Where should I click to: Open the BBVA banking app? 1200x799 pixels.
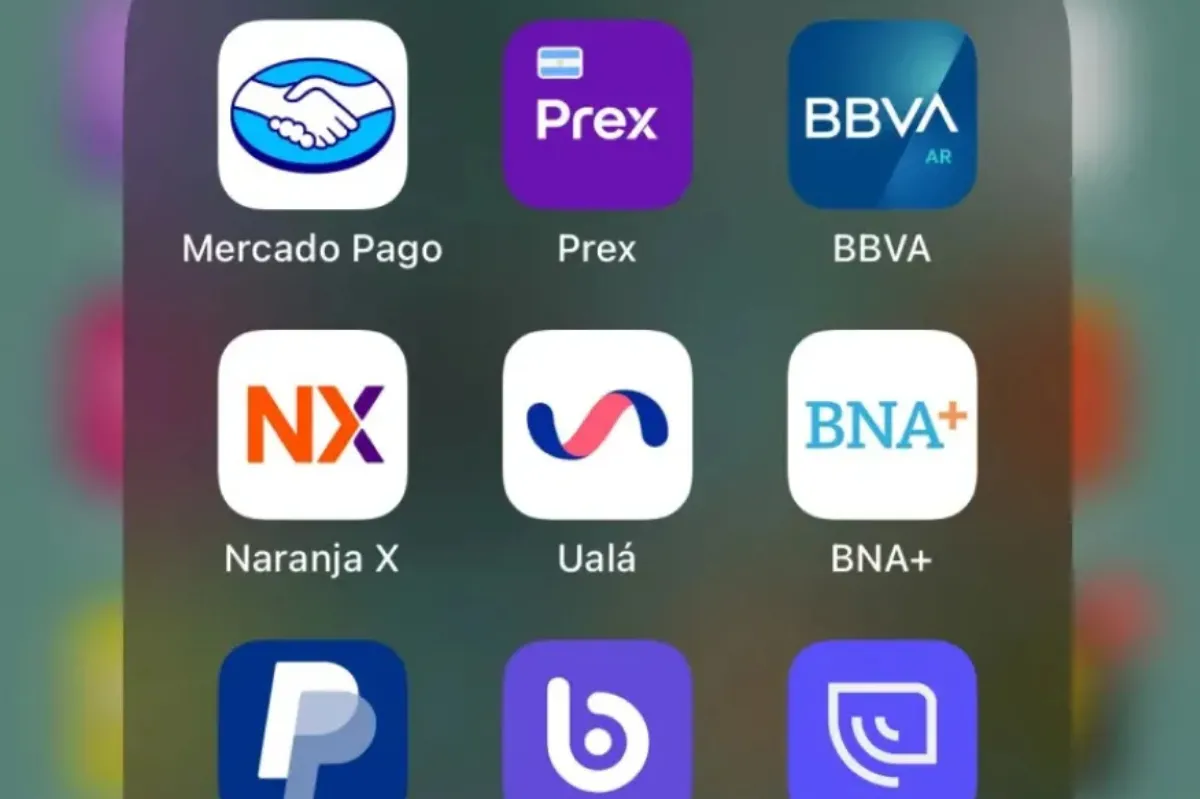point(882,114)
